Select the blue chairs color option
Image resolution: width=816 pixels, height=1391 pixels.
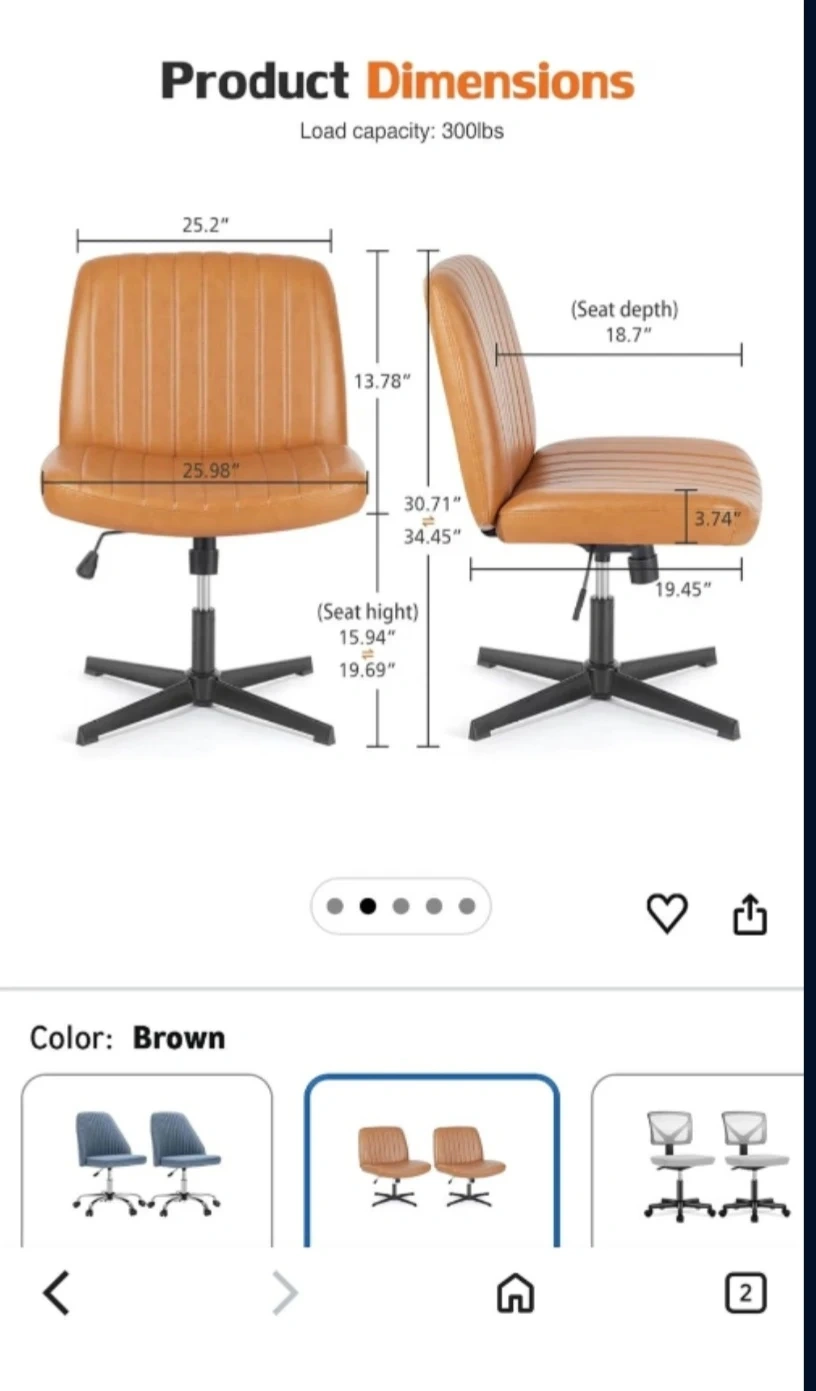(x=146, y=1160)
